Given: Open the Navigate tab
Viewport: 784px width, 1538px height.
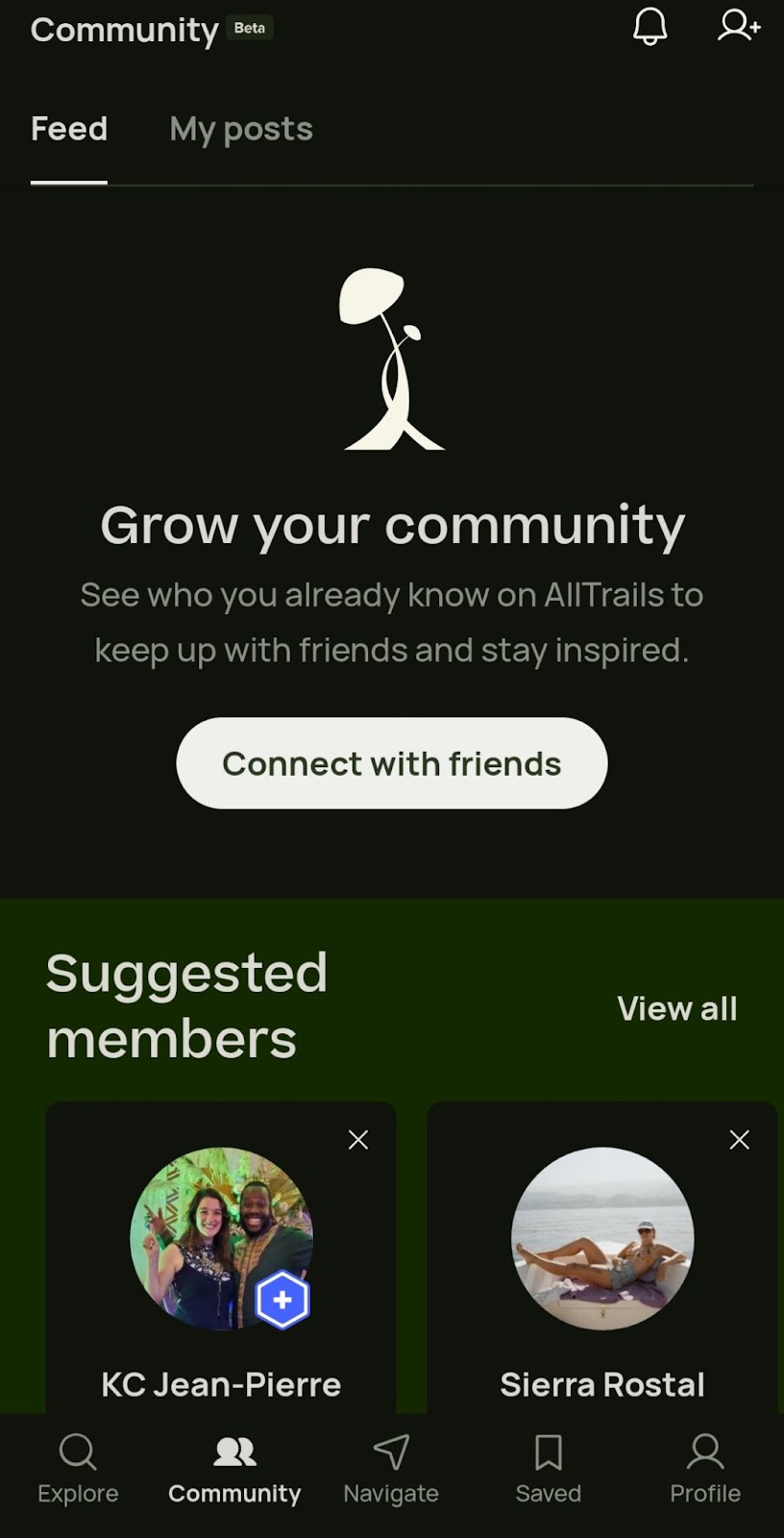Looking at the screenshot, I should 391,1469.
